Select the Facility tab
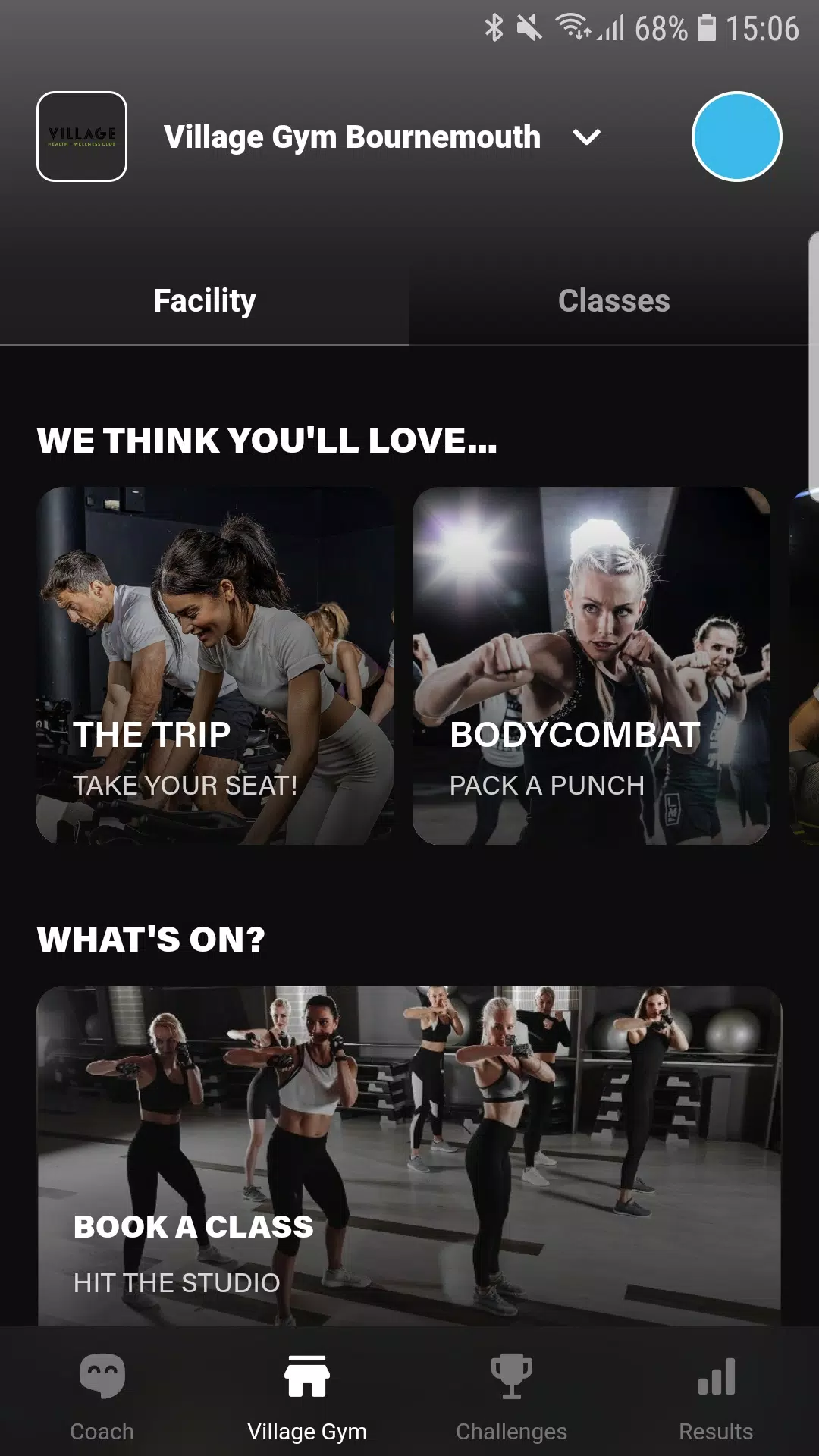Viewport: 819px width, 1456px height. click(x=205, y=301)
